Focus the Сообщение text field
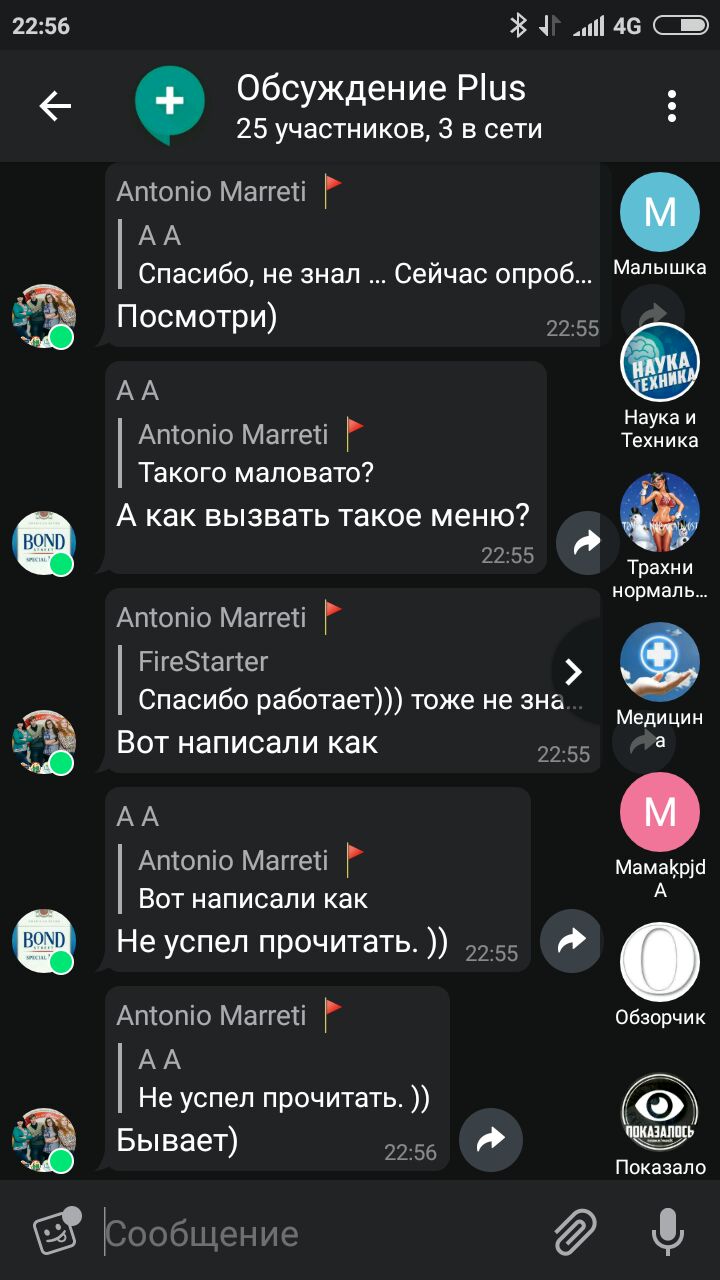Screen dimensions: 720x1280 point(320,1233)
